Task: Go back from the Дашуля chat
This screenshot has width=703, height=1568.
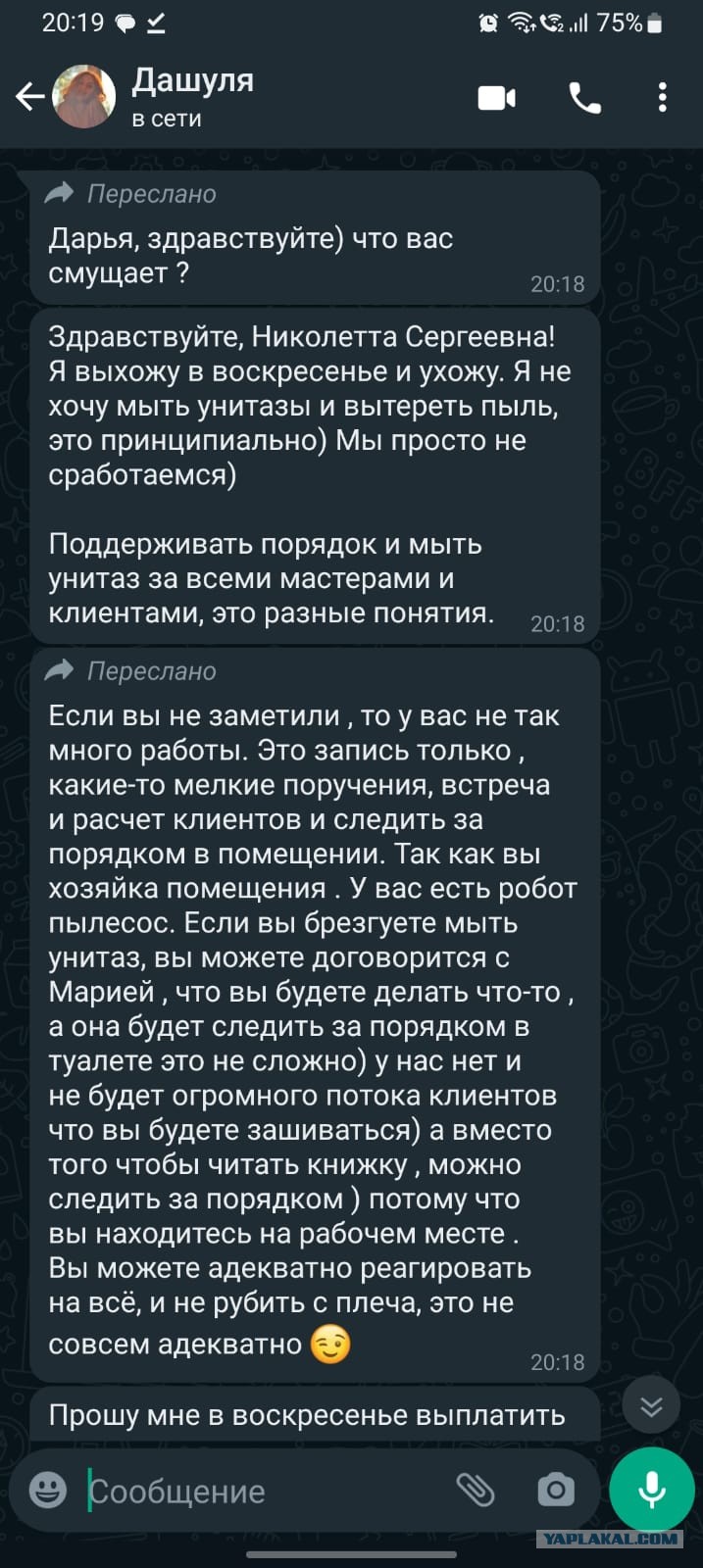Action: coord(30,97)
